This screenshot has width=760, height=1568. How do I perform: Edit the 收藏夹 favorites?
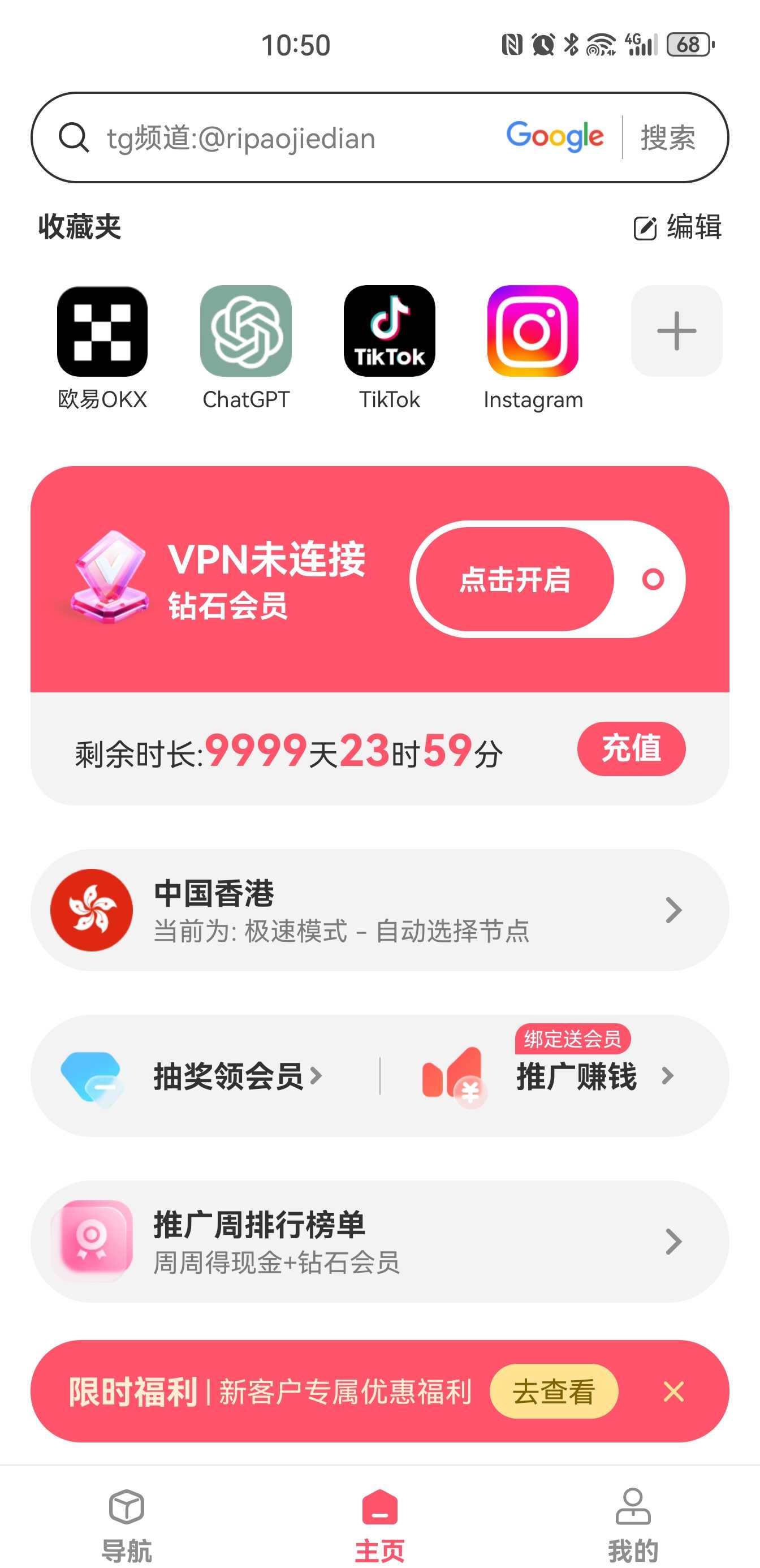[677, 227]
